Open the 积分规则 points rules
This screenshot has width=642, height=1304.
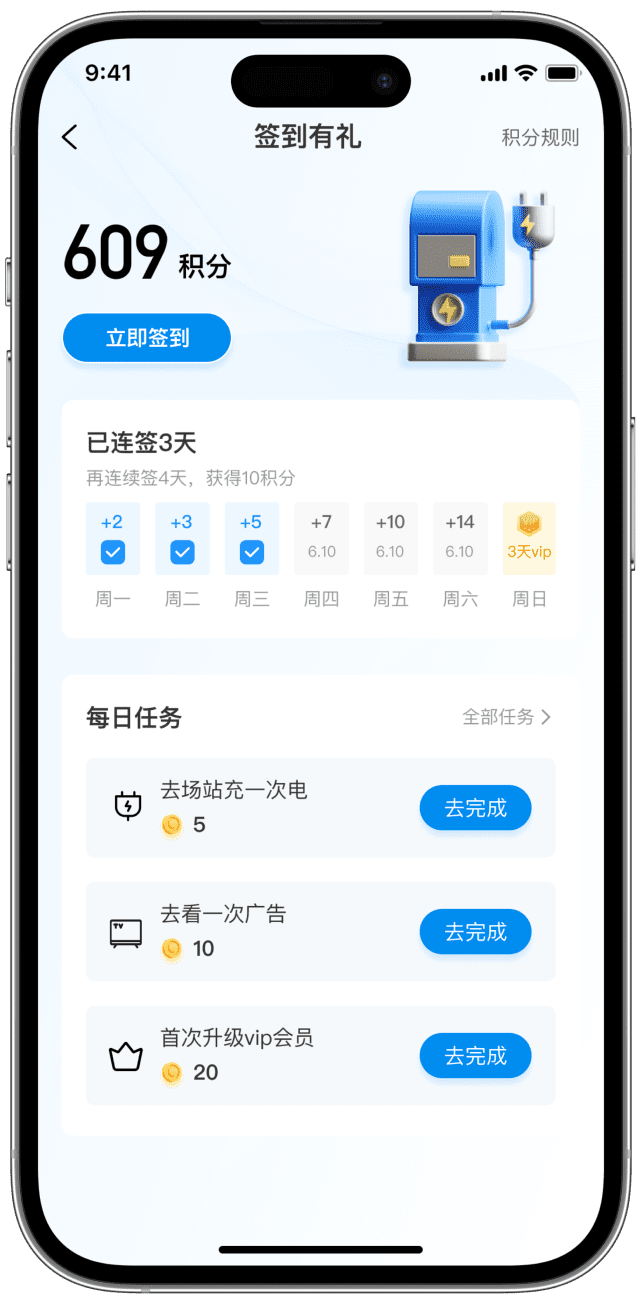[540, 138]
